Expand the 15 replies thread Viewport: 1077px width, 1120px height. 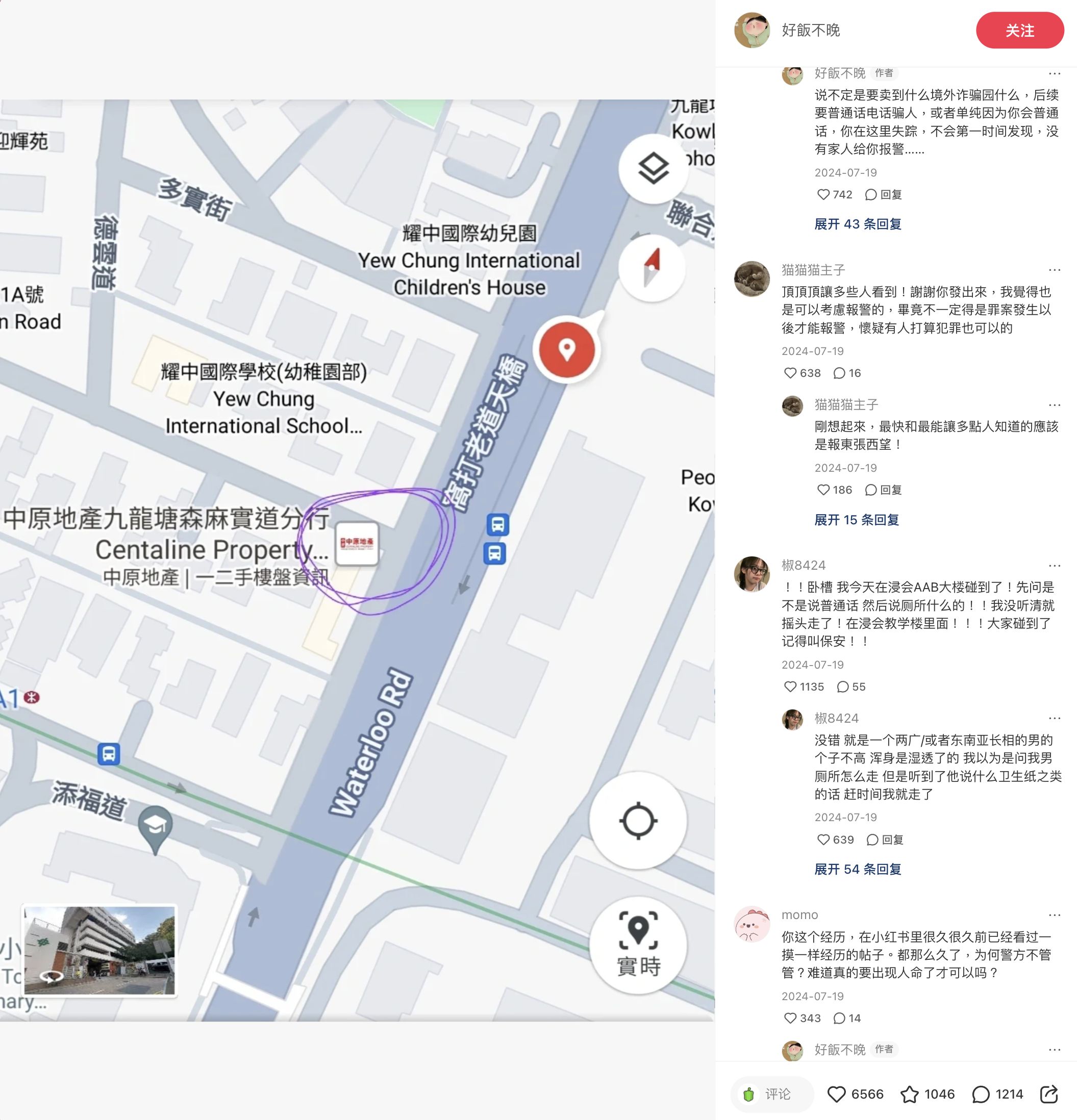856,519
